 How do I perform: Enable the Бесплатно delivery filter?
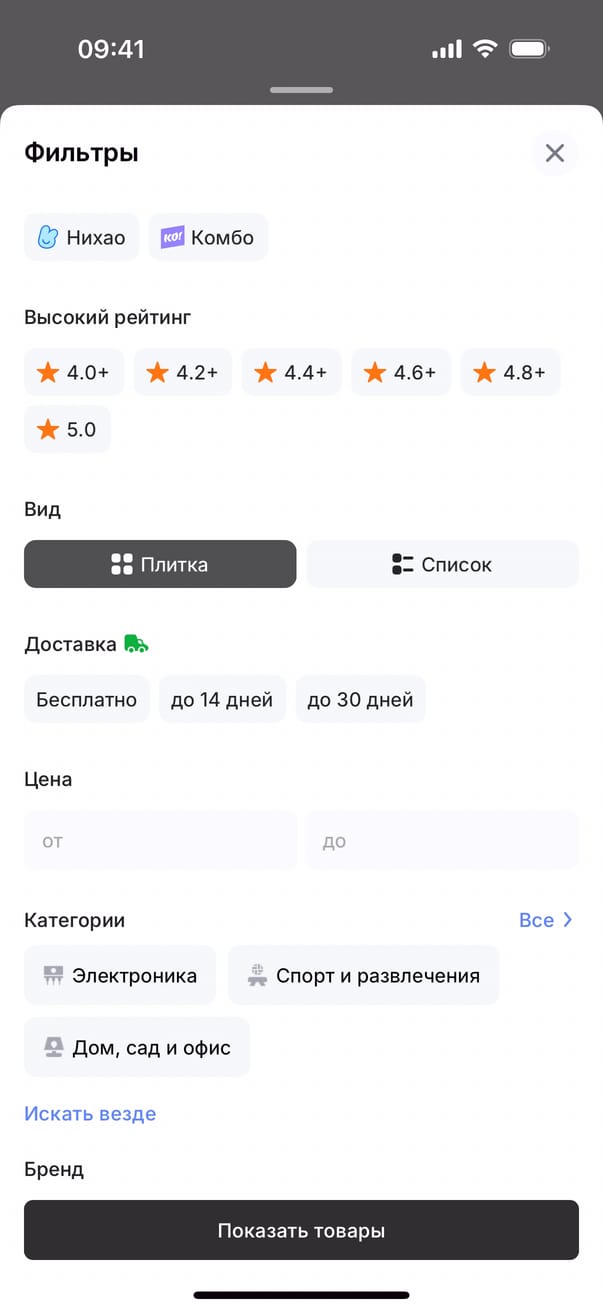(86, 699)
